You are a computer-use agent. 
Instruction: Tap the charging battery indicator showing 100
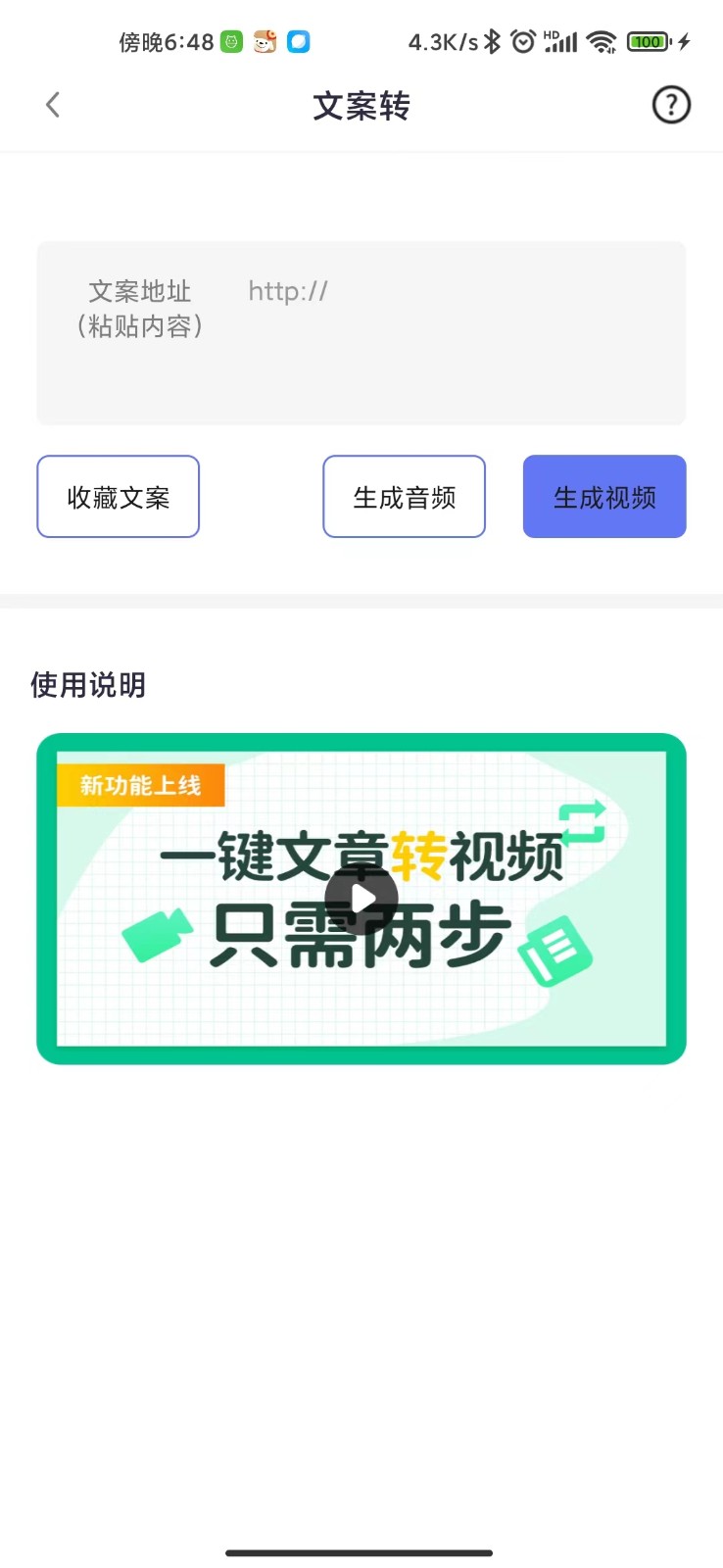(x=651, y=41)
